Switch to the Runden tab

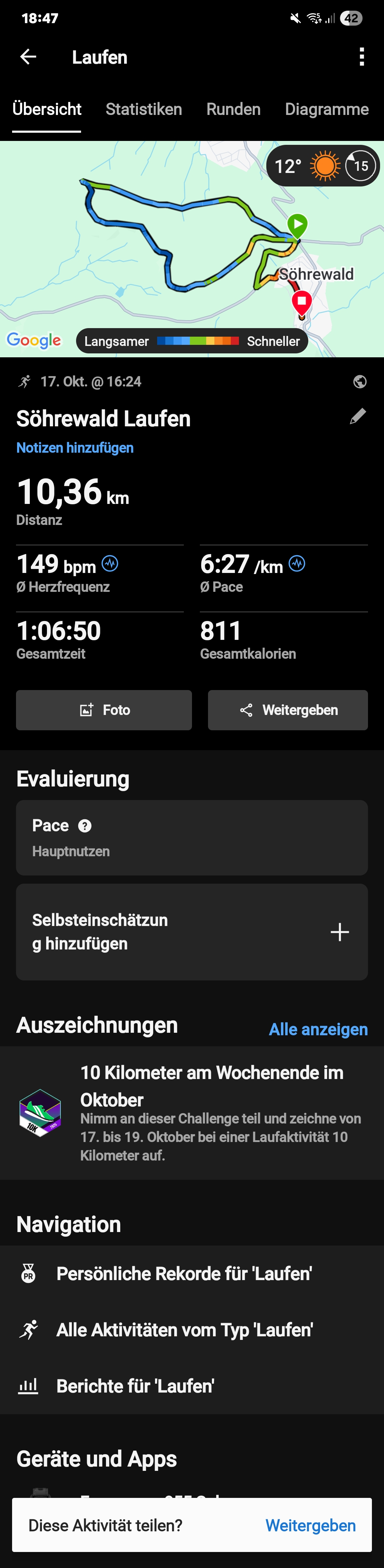tap(233, 110)
